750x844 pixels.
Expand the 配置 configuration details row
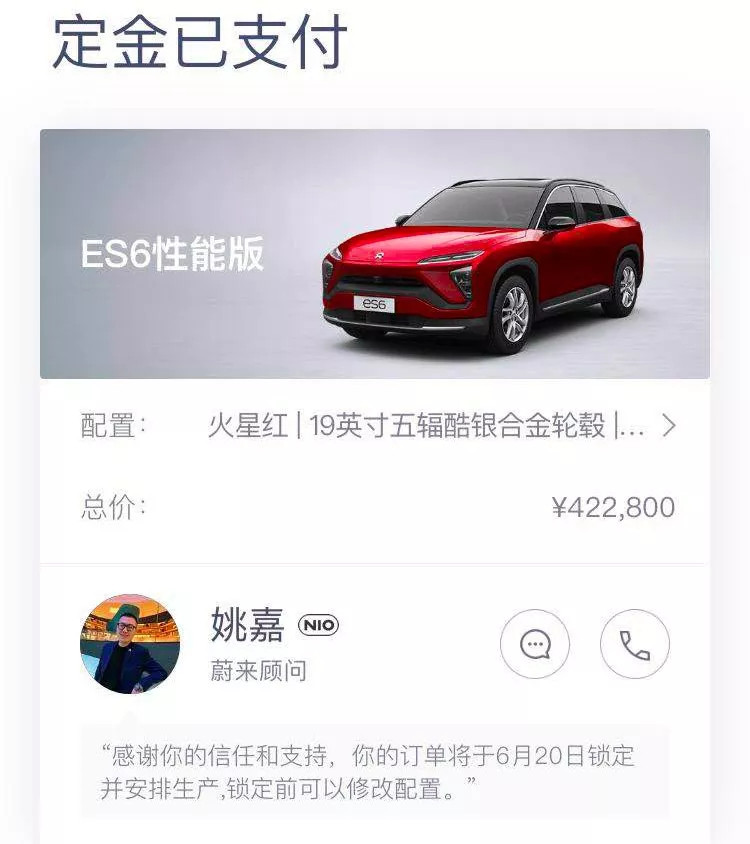click(x=668, y=427)
